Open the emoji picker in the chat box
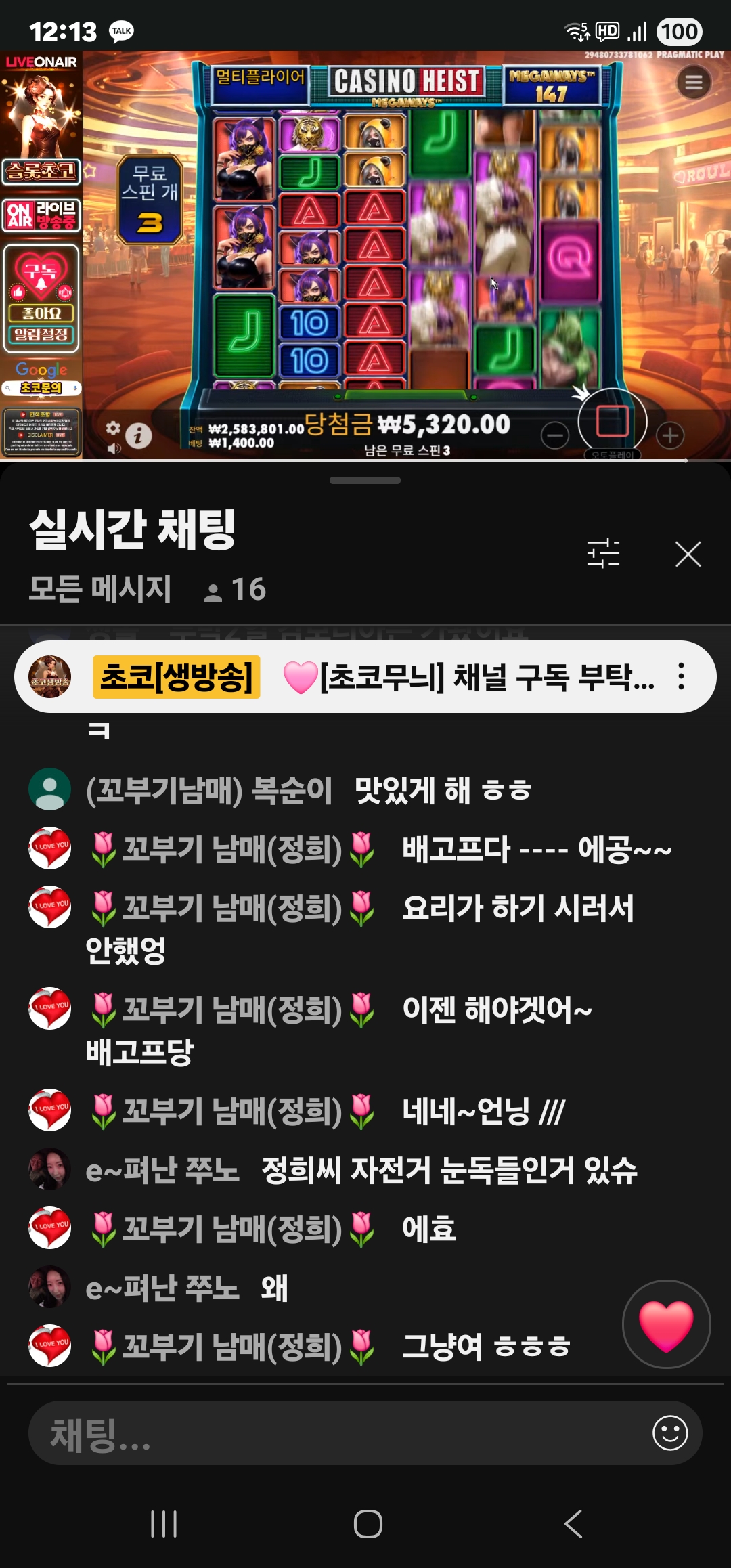This screenshot has width=731, height=1568. click(x=670, y=1433)
